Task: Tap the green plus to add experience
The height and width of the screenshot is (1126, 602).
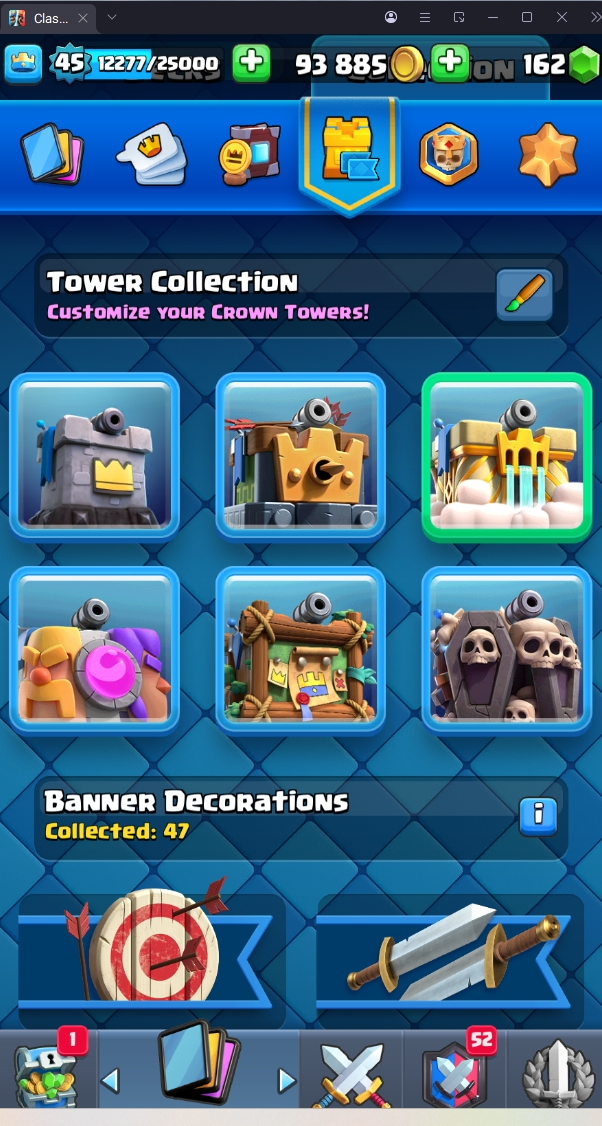Action: (x=251, y=64)
